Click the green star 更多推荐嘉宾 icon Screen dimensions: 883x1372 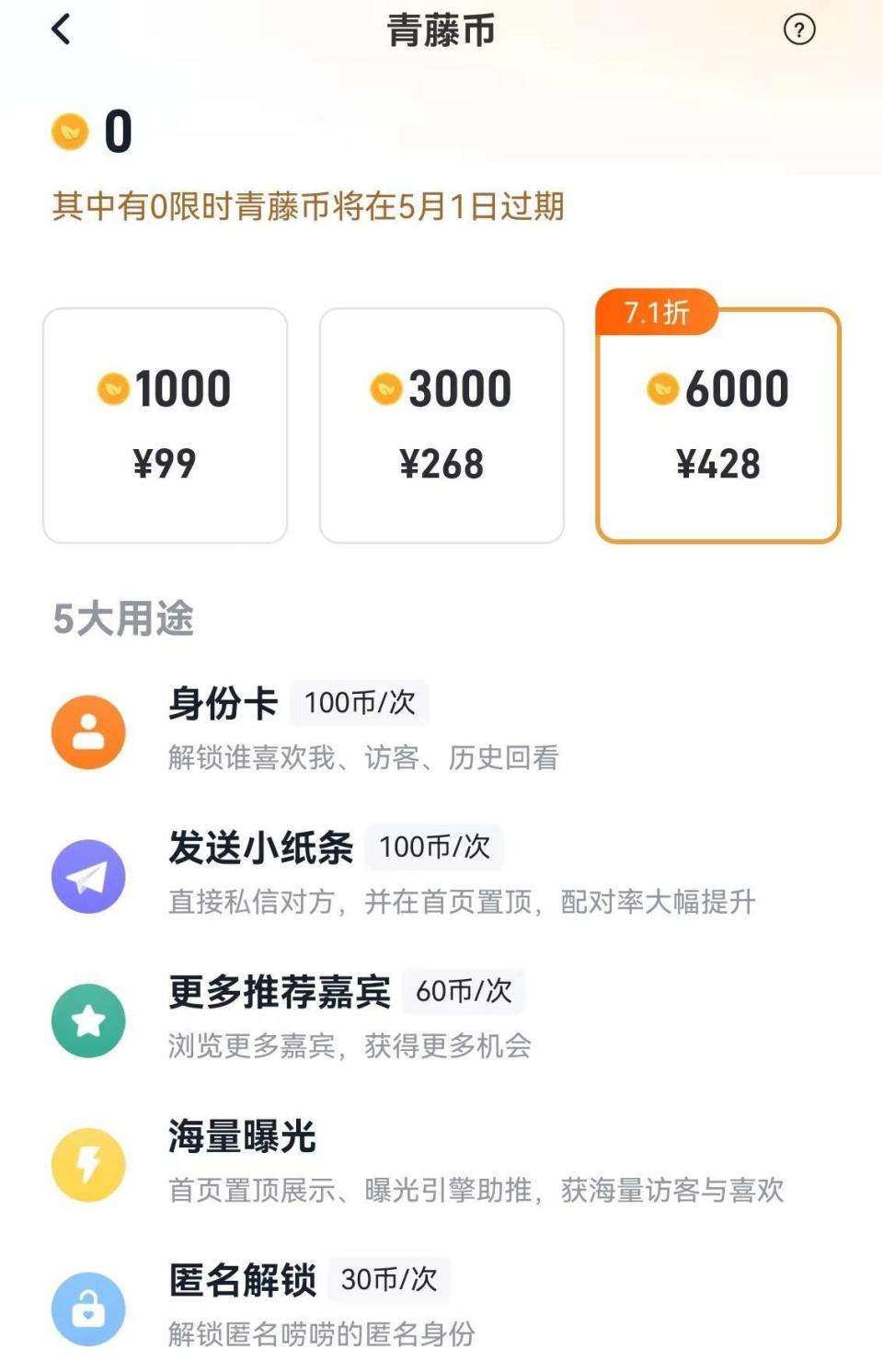[87, 1019]
